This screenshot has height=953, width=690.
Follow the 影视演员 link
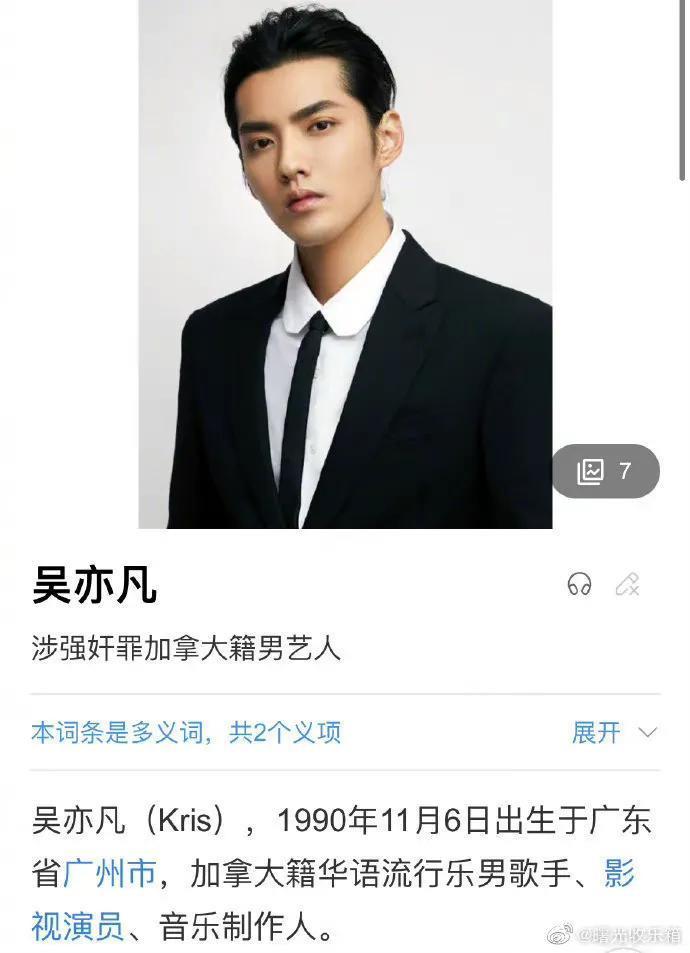[78, 926]
